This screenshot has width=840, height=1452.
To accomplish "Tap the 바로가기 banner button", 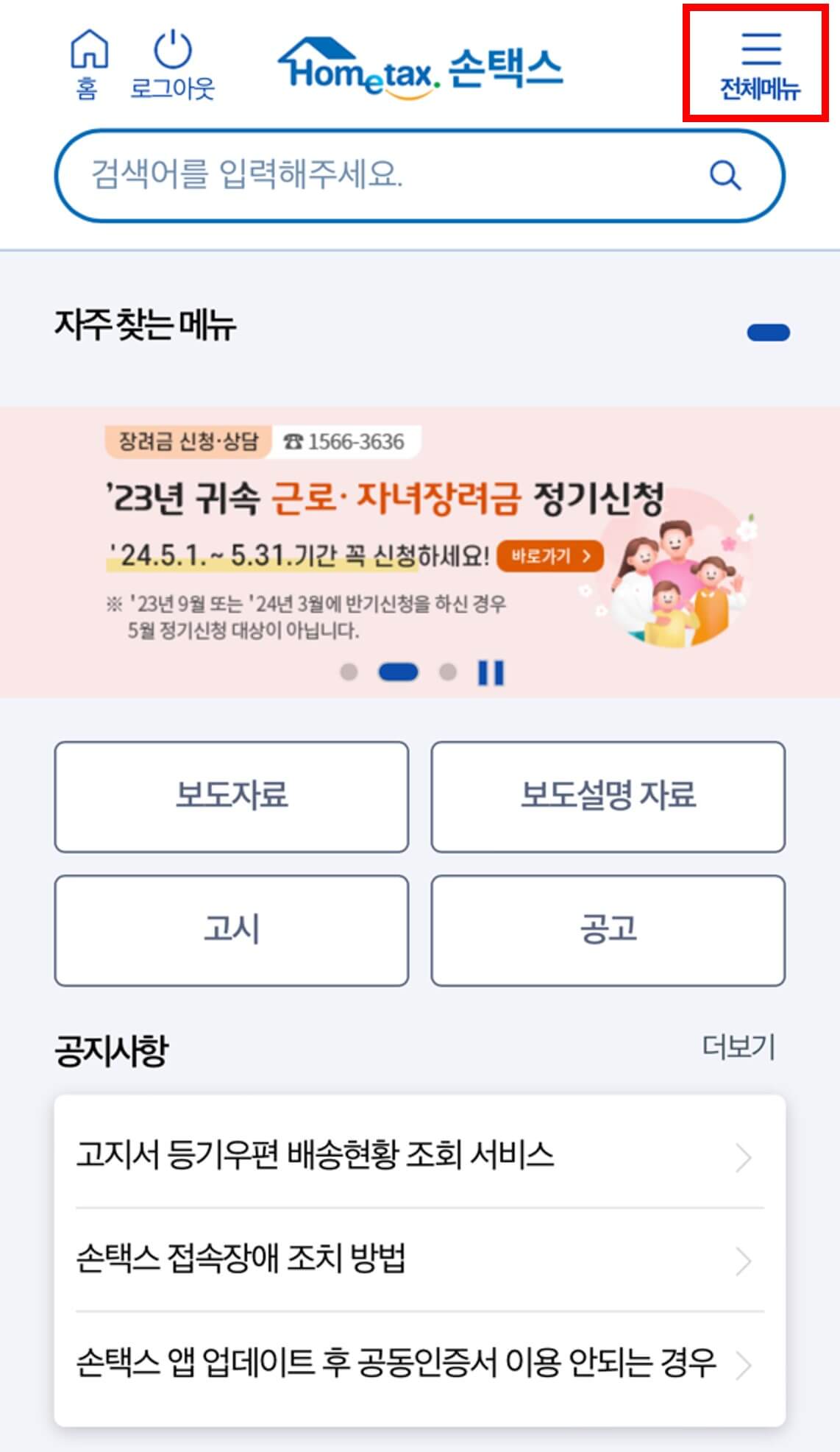I will [x=549, y=558].
